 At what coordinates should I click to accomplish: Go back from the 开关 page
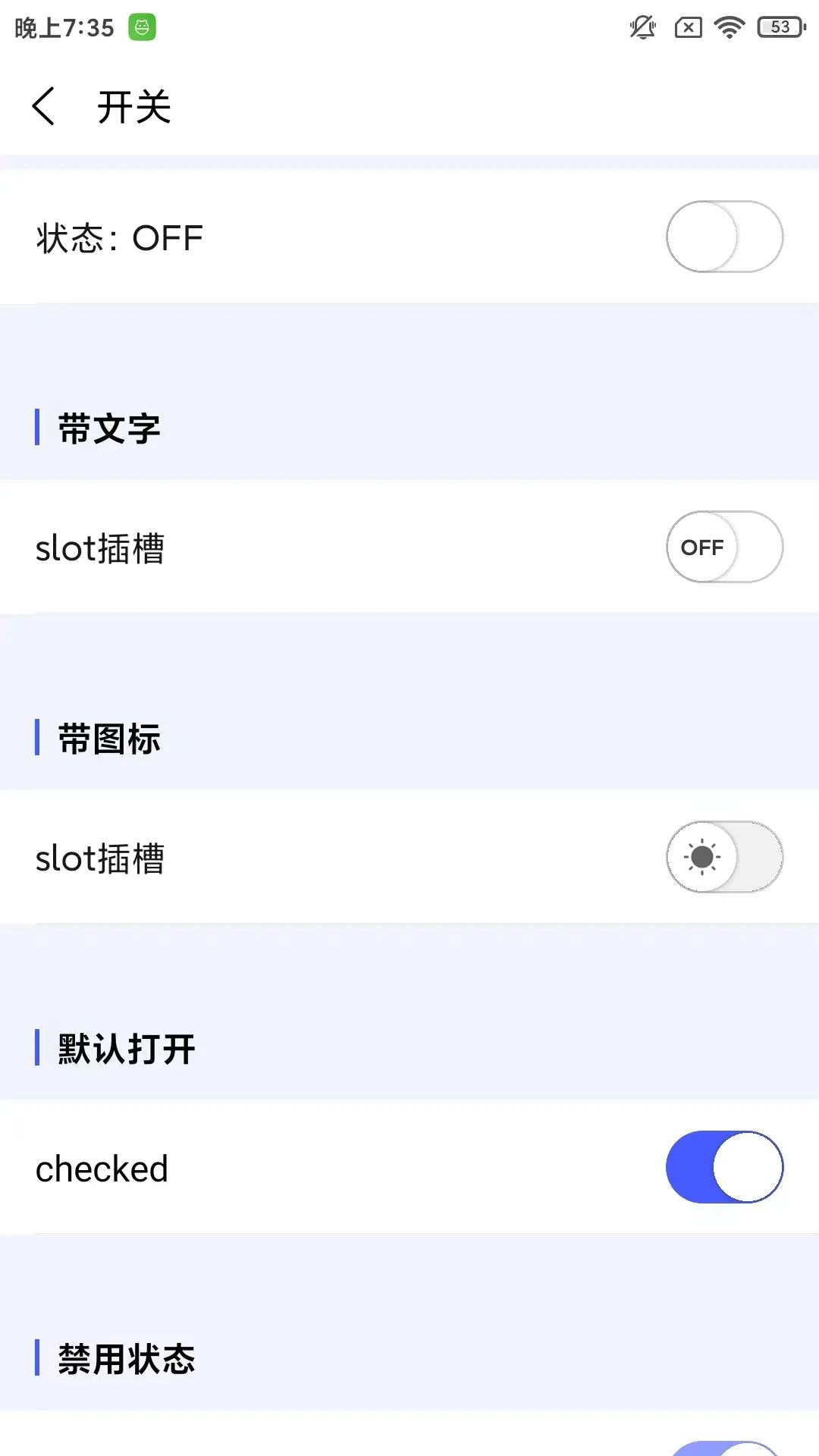tap(44, 106)
